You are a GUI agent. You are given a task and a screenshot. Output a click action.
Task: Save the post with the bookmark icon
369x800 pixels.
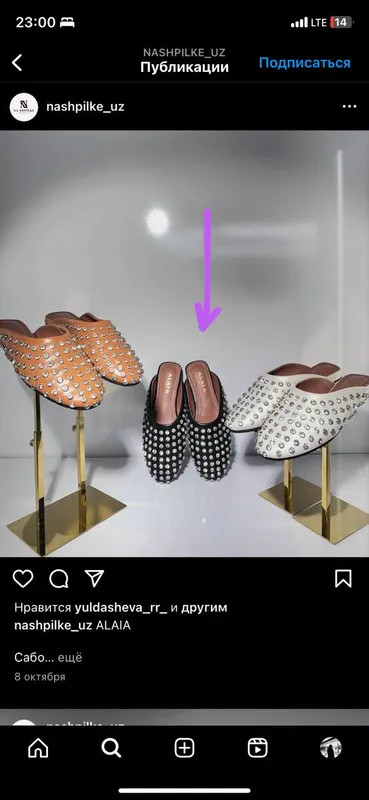343,579
